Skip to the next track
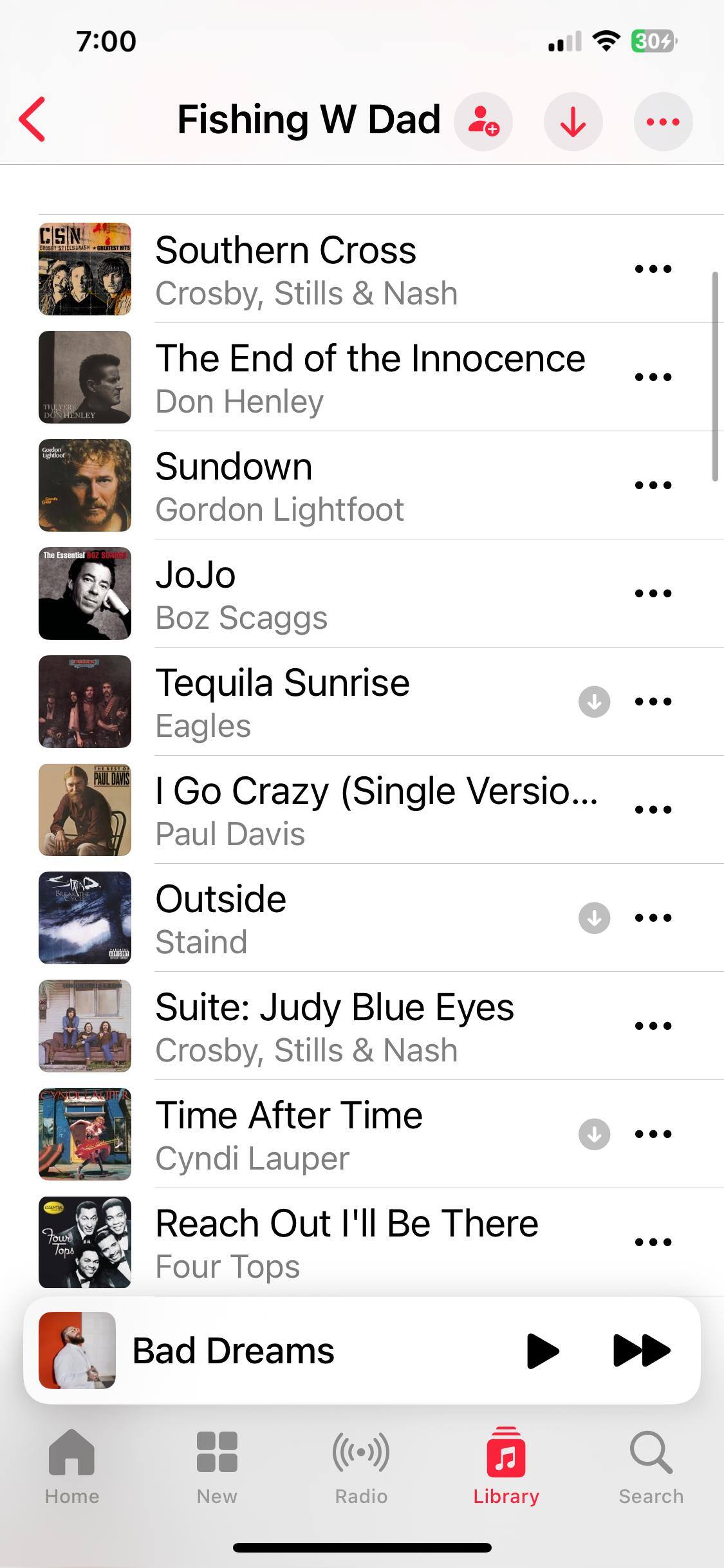This screenshot has height=1568, width=724. [x=641, y=1350]
